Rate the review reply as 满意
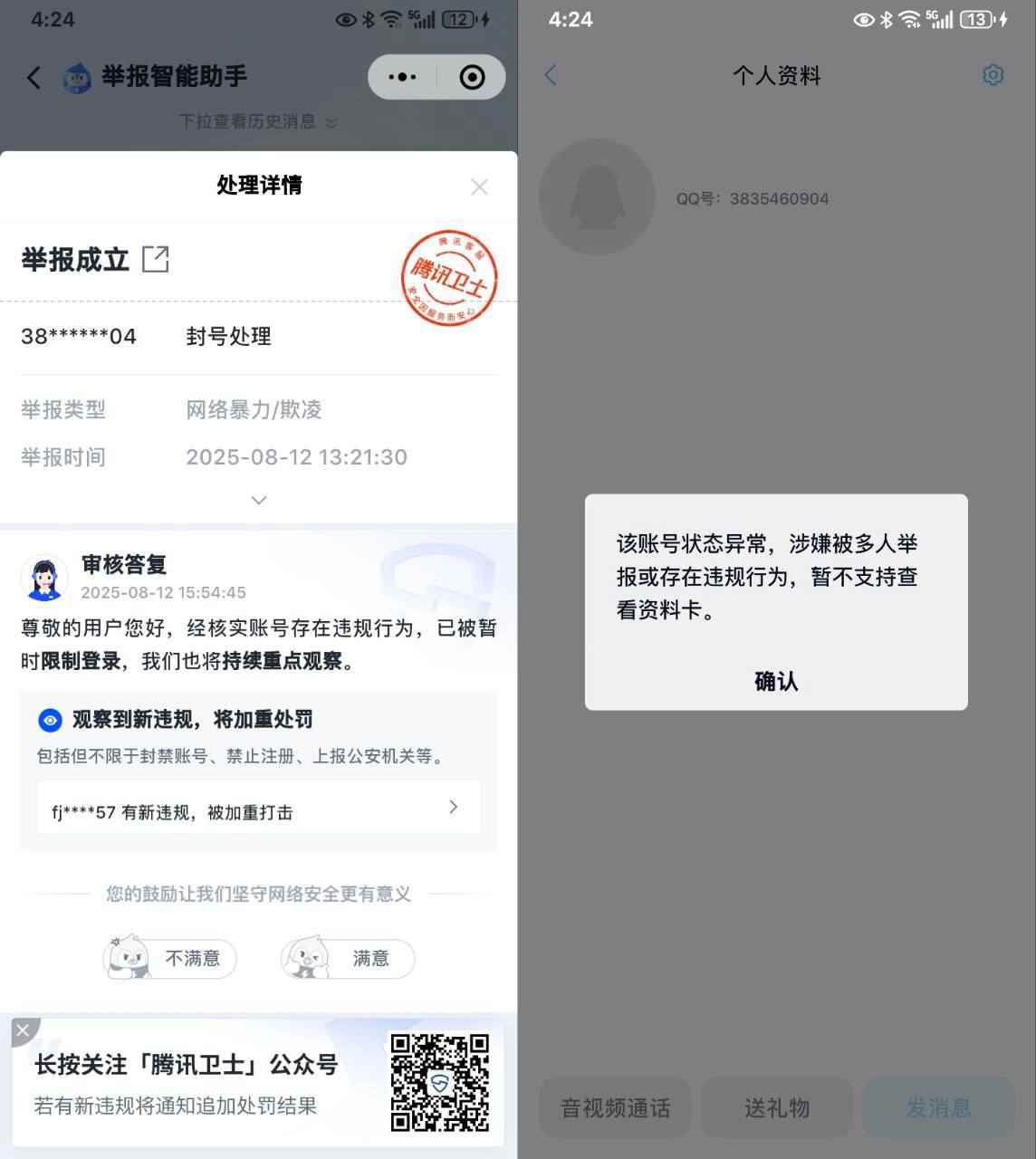This screenshot has height=1159, width=1036. [349, 958]
